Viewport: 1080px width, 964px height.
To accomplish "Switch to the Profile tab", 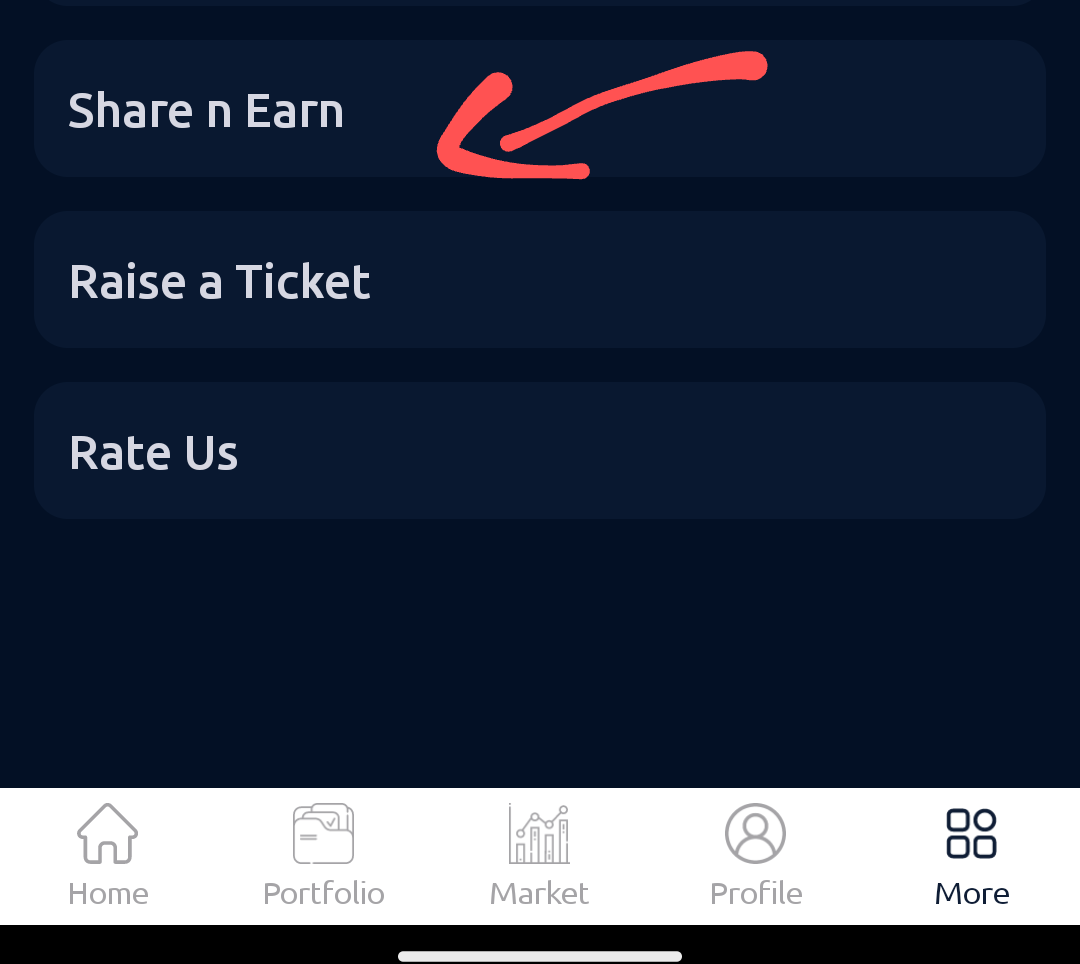I will click(756, 855).
